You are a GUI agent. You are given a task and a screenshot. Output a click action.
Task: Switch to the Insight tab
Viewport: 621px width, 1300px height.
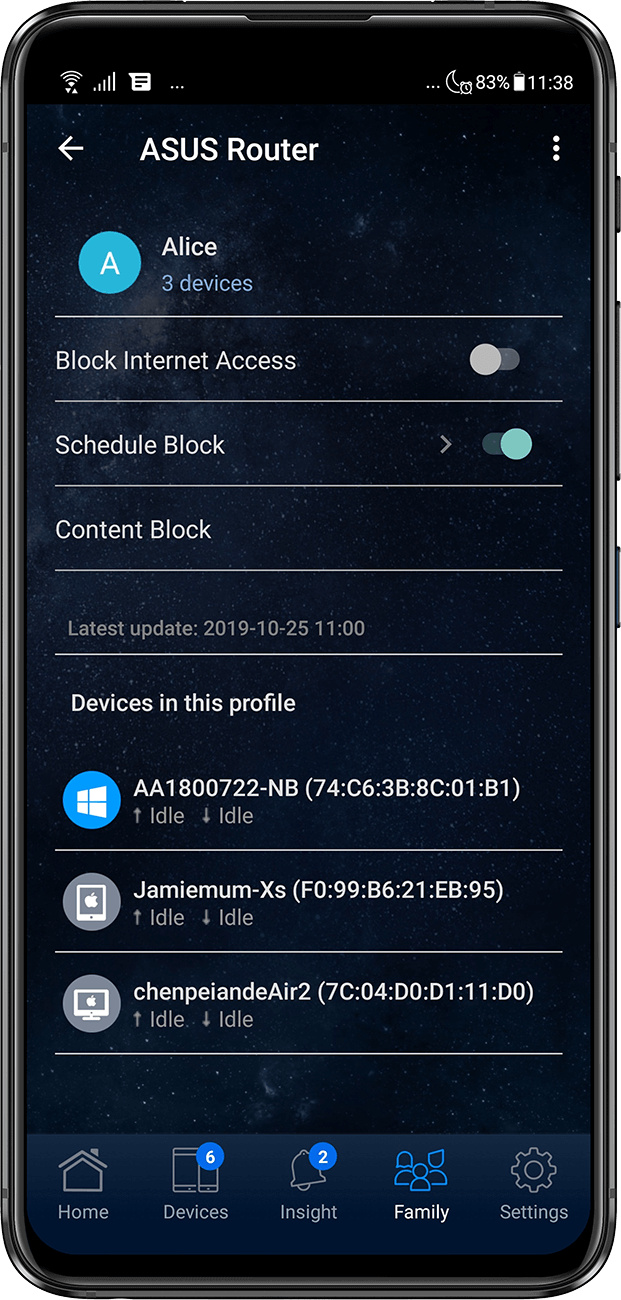(x=309, y=1185)
